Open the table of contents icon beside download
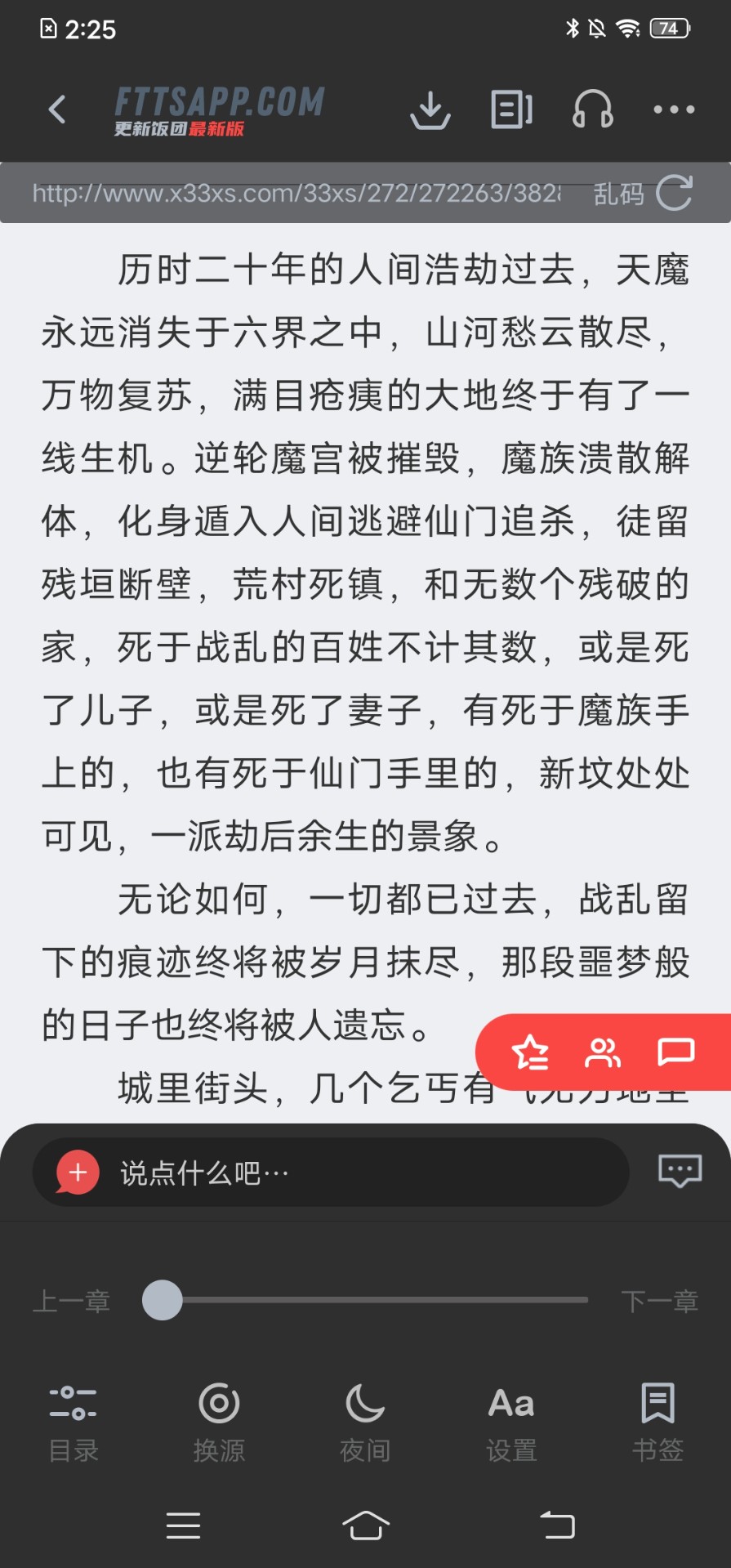The image size is (731, 1568). [511, 109]
